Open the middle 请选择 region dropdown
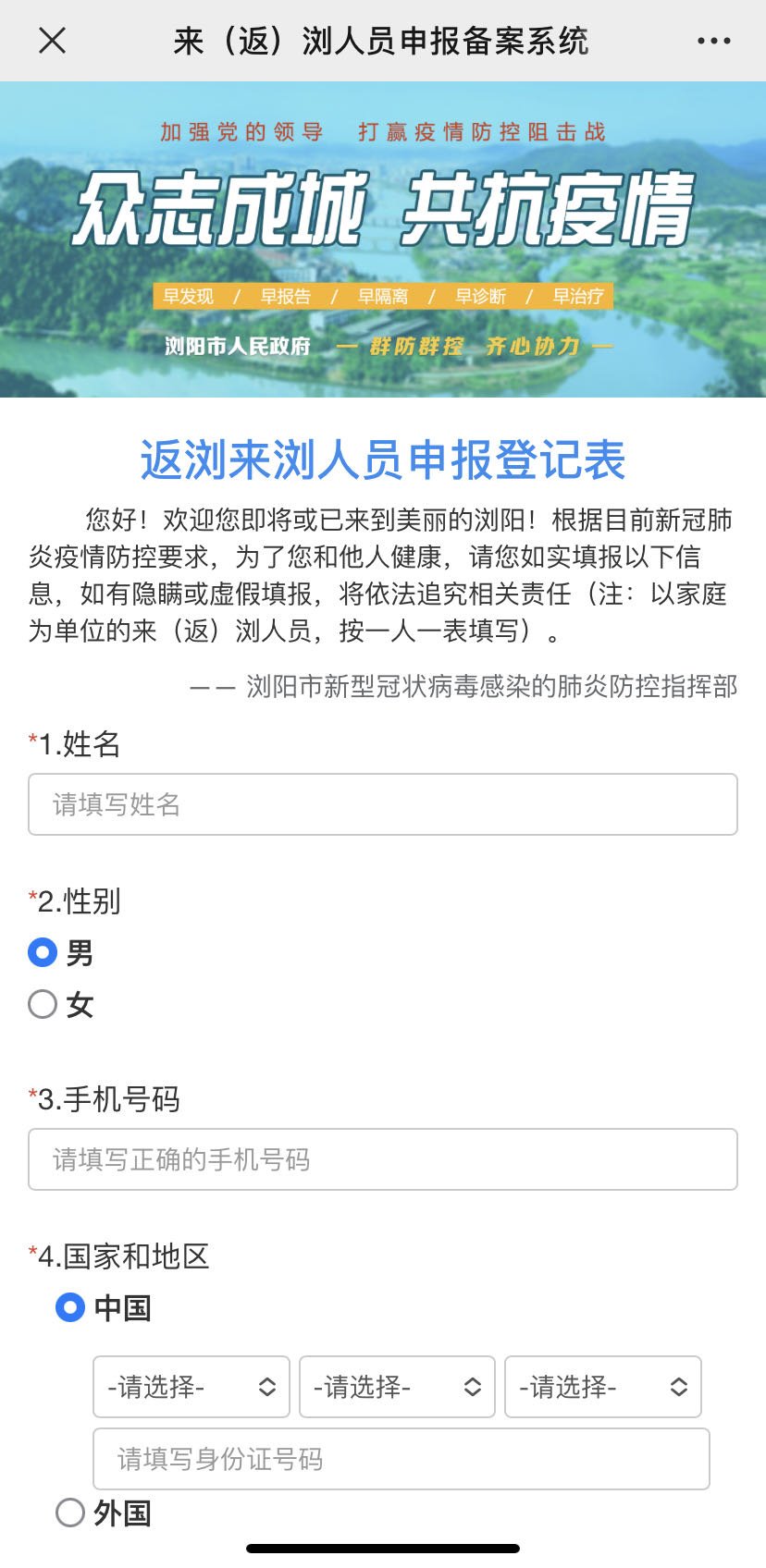This screenshot has width=766, height=1568. point(397,1387)
